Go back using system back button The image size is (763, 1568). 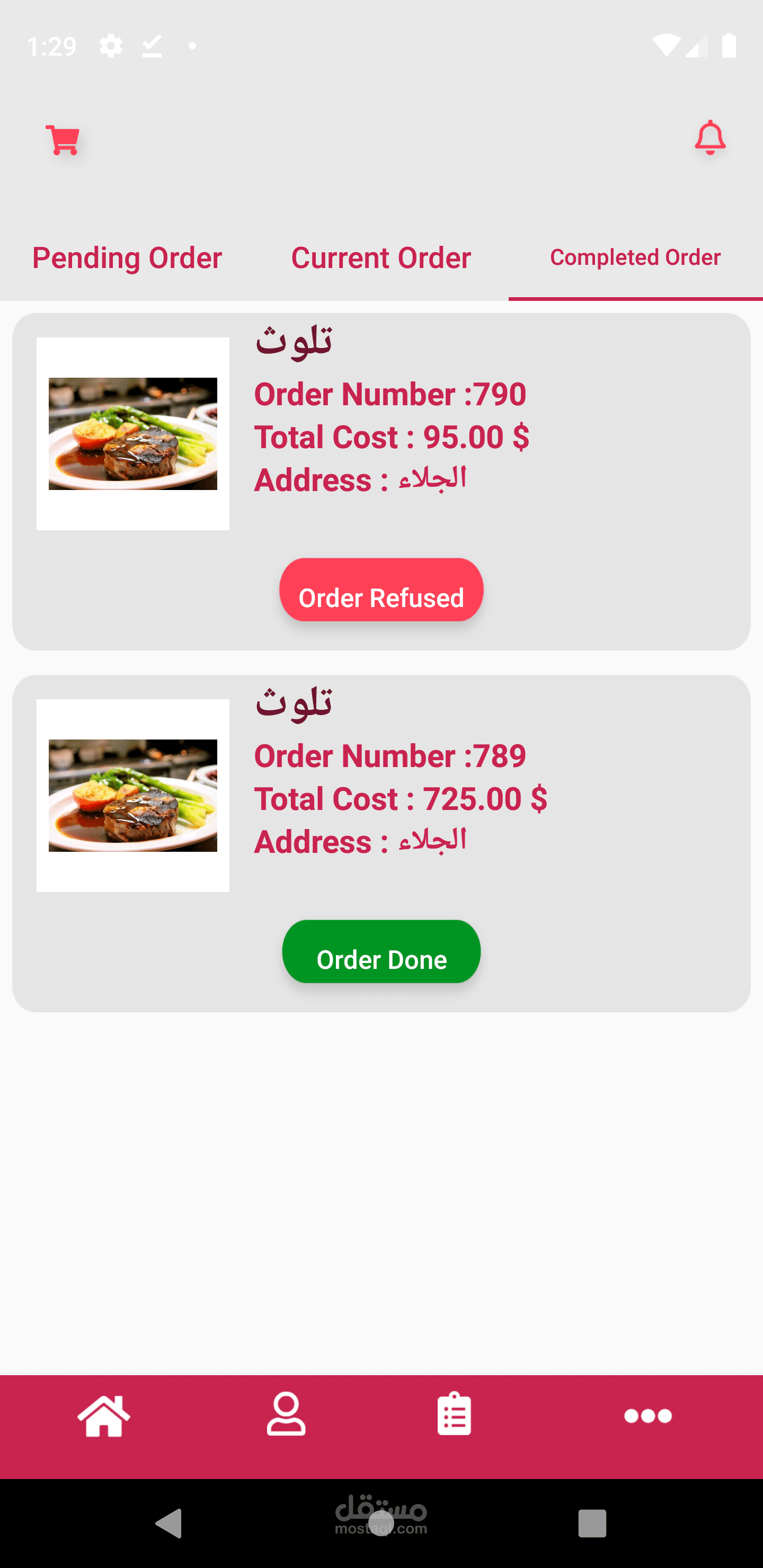(170, 1524)
